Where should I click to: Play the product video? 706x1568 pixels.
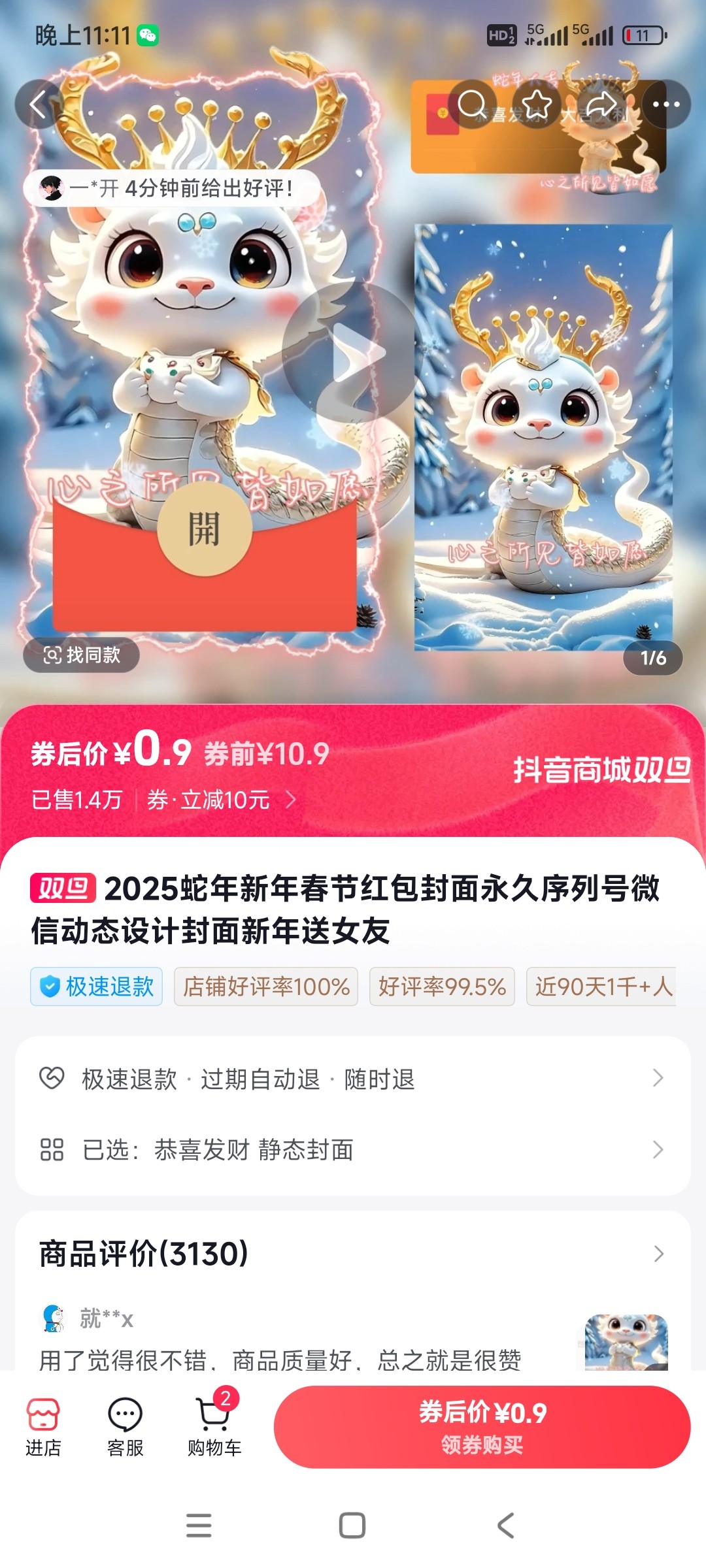[x=351, y=353]
